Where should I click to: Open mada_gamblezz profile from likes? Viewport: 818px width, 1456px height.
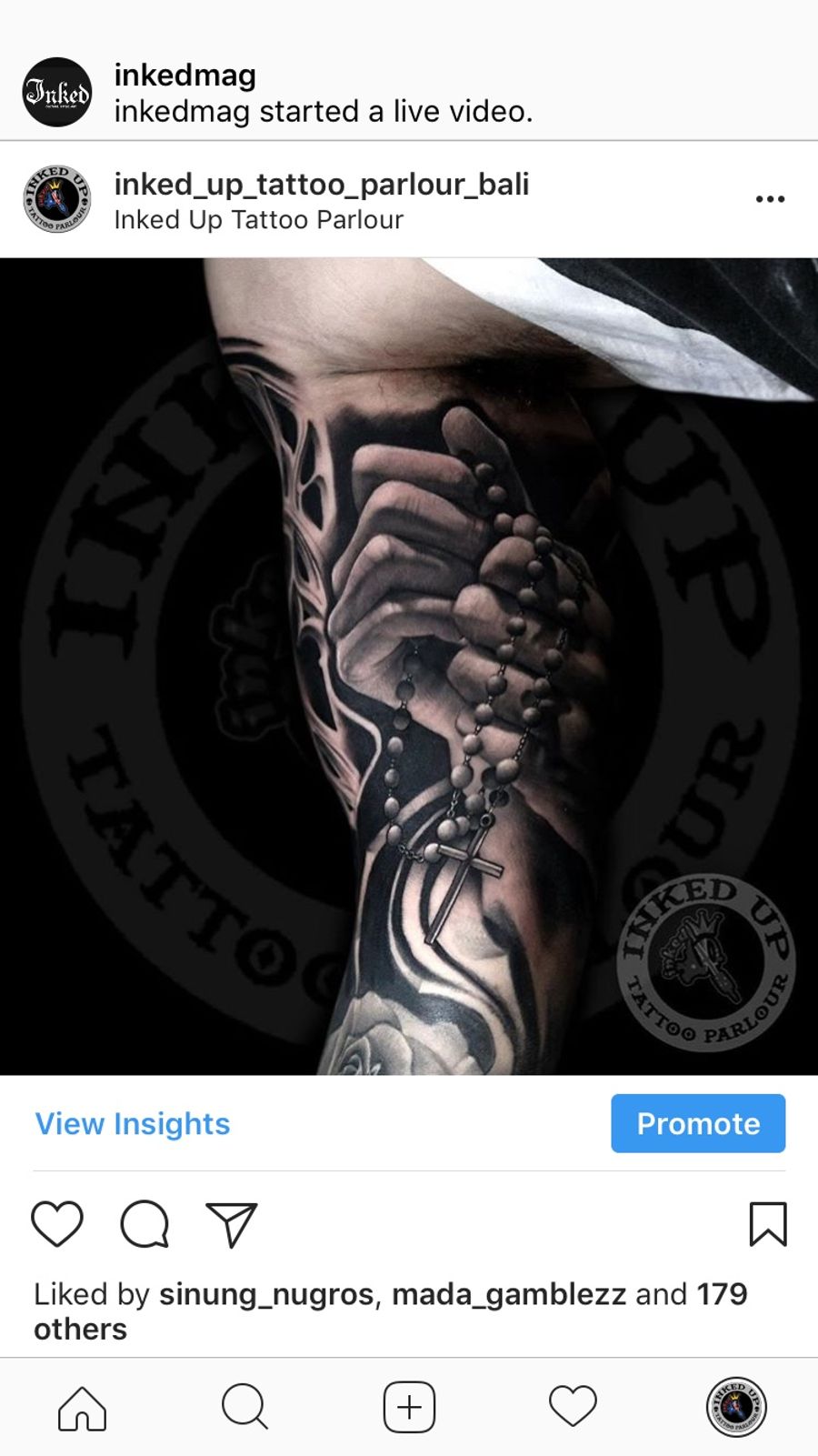click(509, 1294)
